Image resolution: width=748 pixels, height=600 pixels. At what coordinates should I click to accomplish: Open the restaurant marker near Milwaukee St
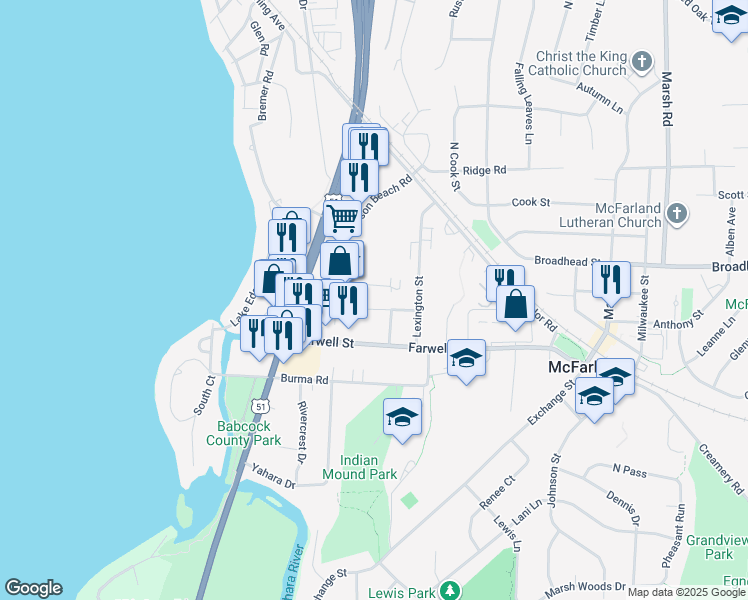611,281
